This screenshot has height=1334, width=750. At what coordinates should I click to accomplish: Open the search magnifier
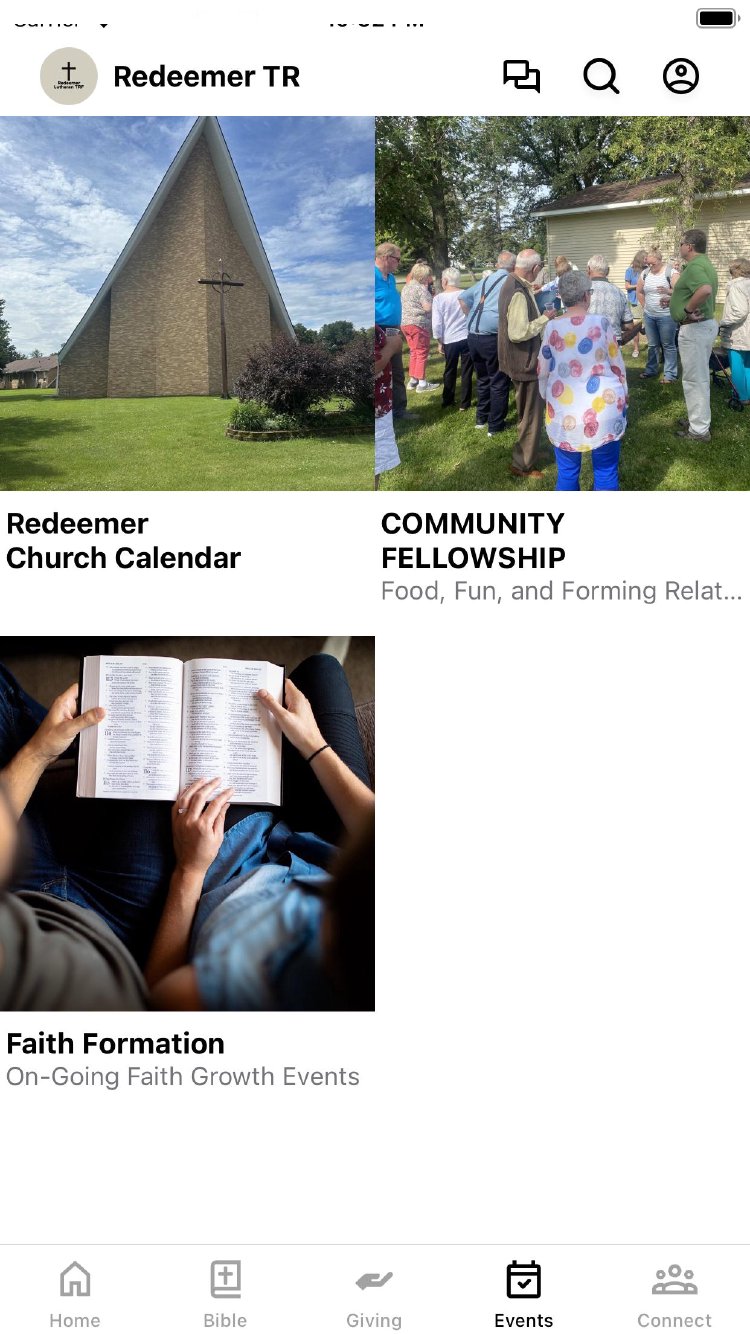coord(601,77)
